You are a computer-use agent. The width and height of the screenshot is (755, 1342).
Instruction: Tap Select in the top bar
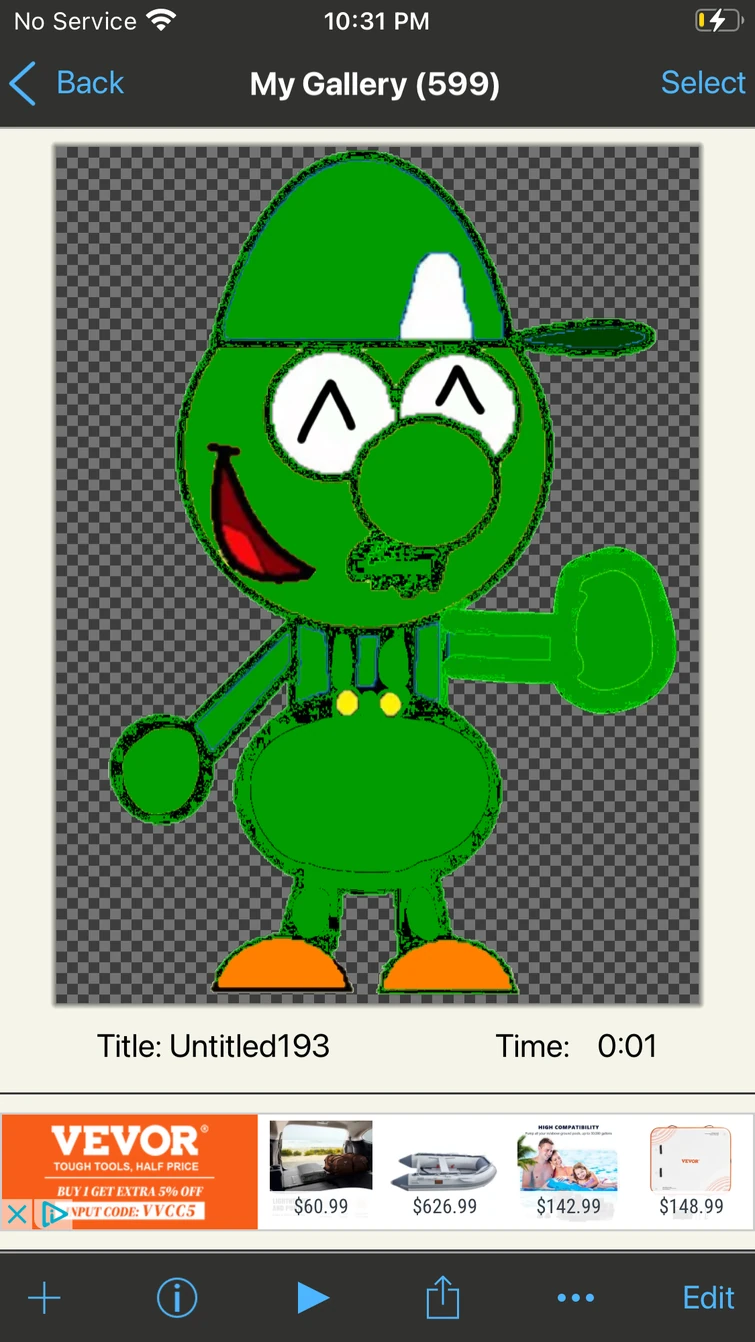[702, 83]
